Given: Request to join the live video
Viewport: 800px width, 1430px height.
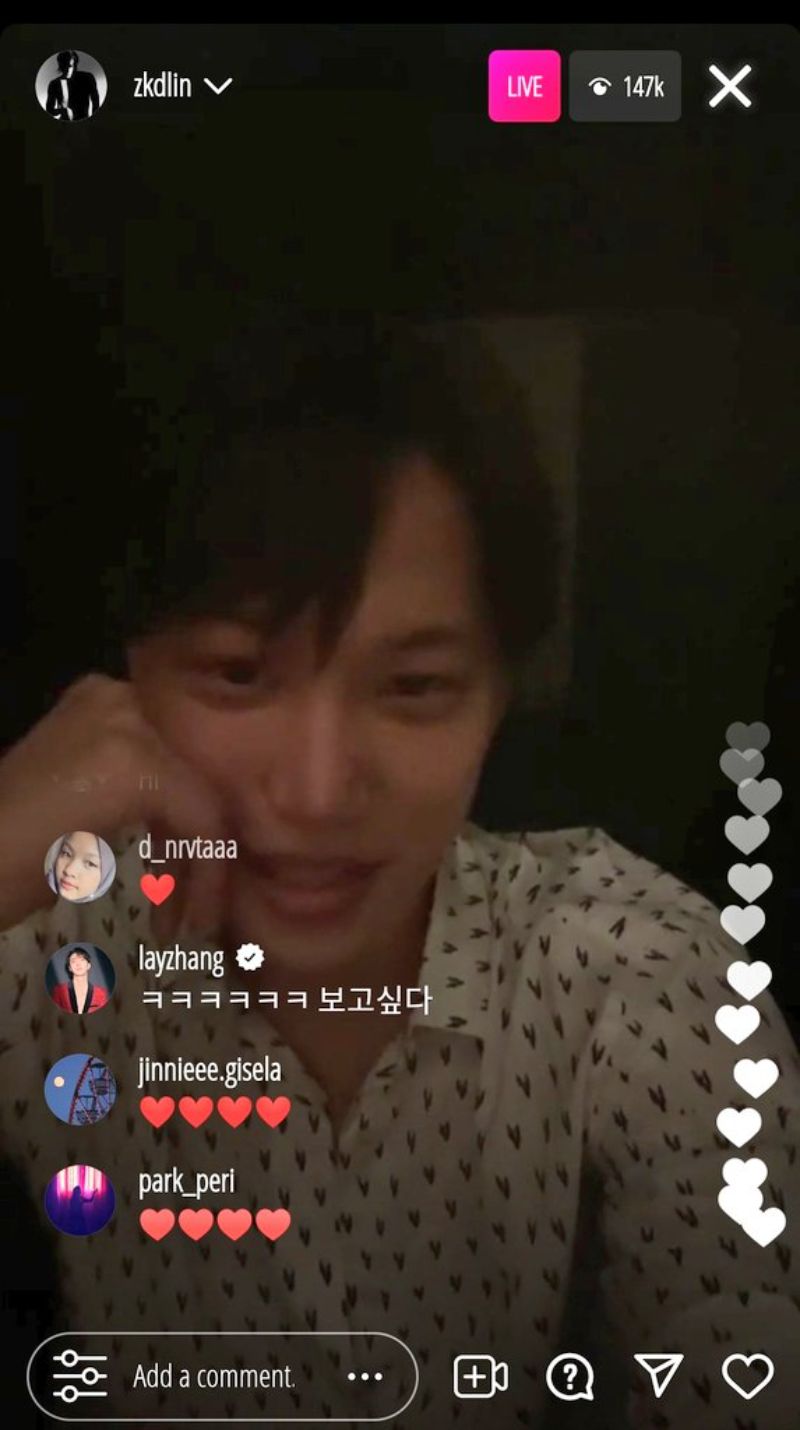Looking at the screenshot, I should pyautogui.click(x=480, y=1377).
